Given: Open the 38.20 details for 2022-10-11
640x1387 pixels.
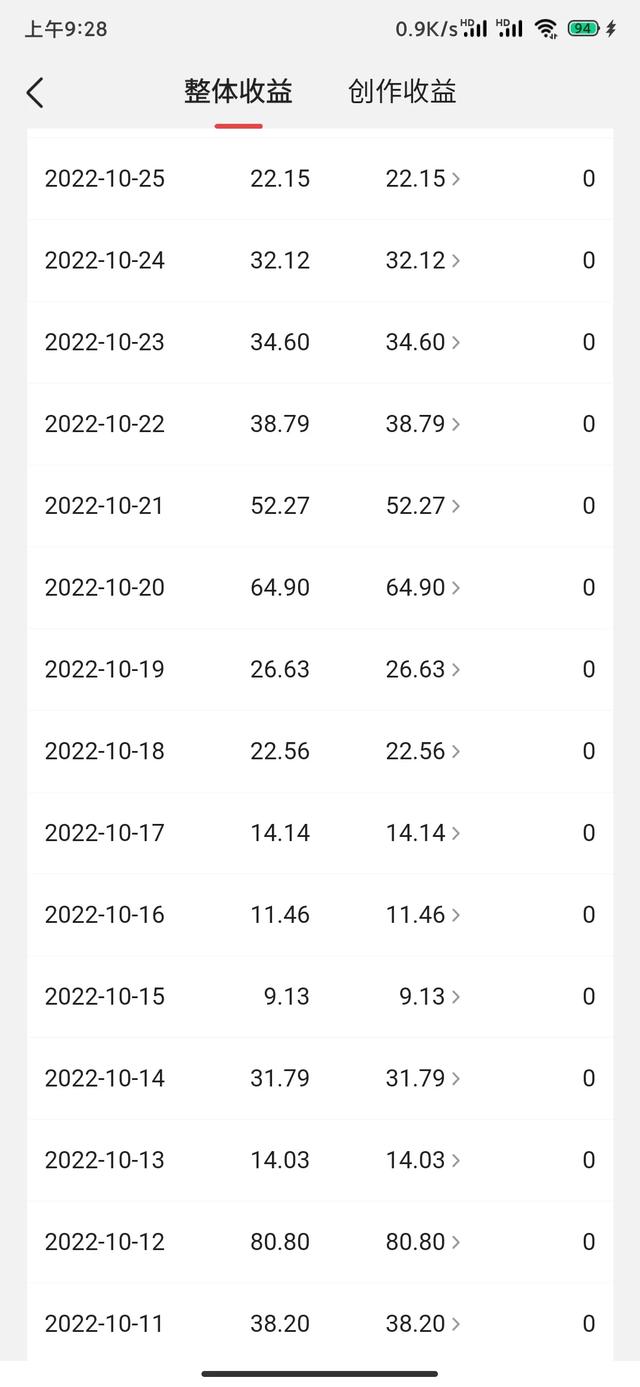Looking at the screenshot, I should [423, 1324].
